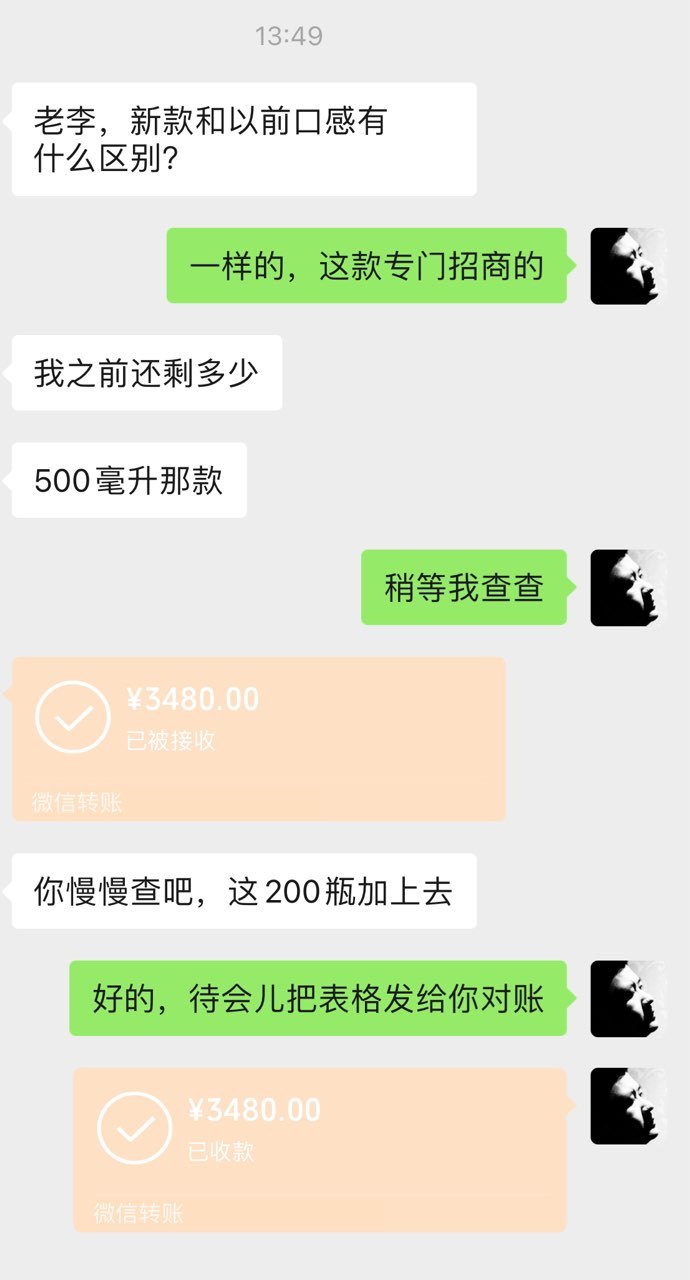
Task: Tap avatar next to the 已收款 transfer
Action: [628, 1106]
